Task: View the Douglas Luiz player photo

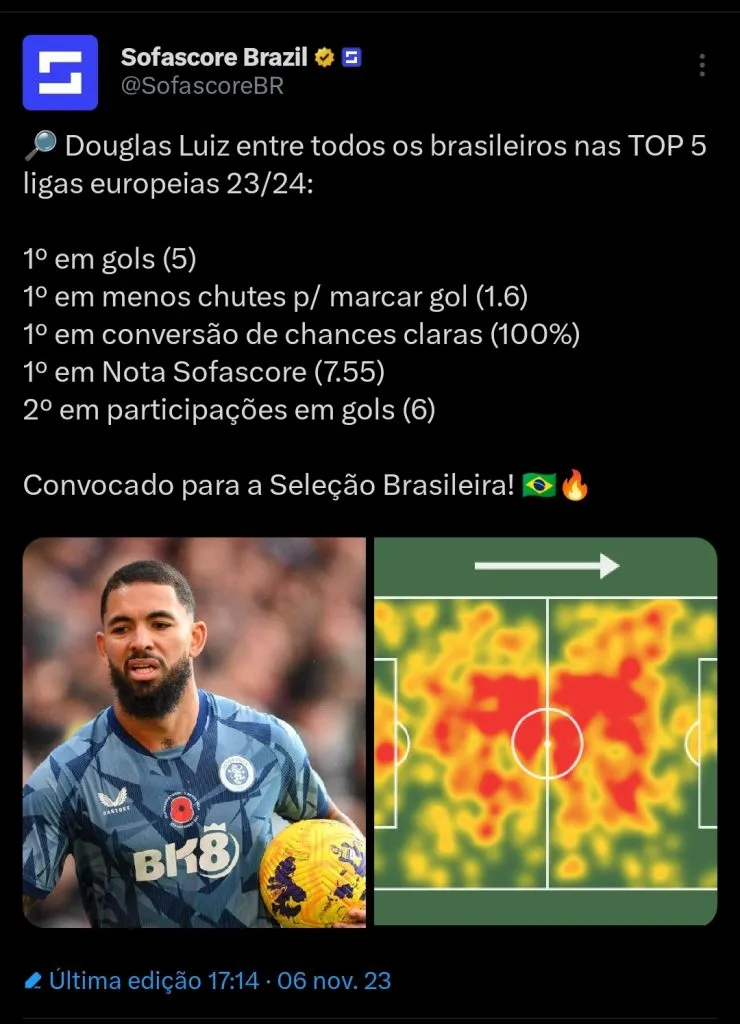Action: click(x=194, y=731)
